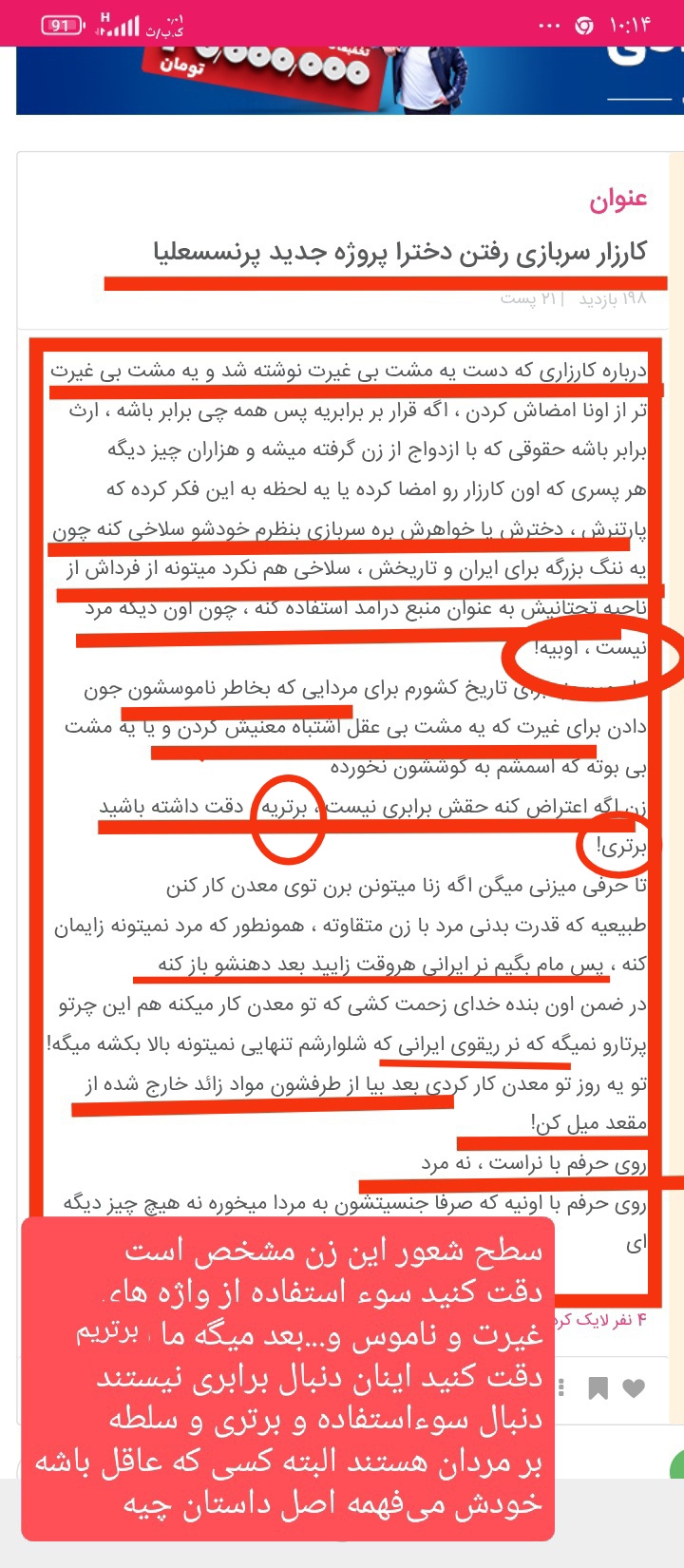Like this post with the heart icon
Image resolution: width=684 pixels, height=1568 pixels.
[x=634, y=1388]
